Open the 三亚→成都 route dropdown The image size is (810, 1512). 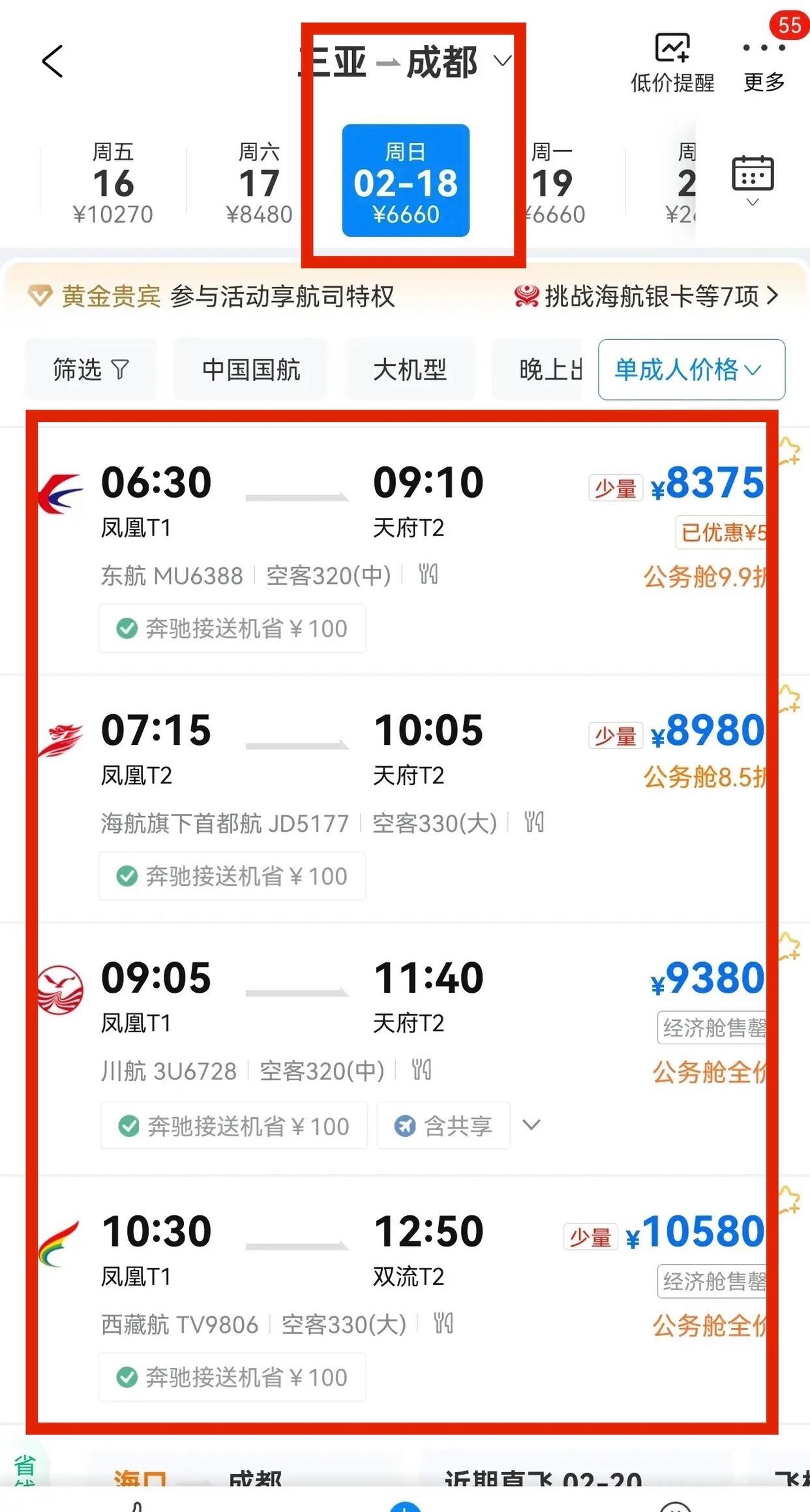click(406, 63)
